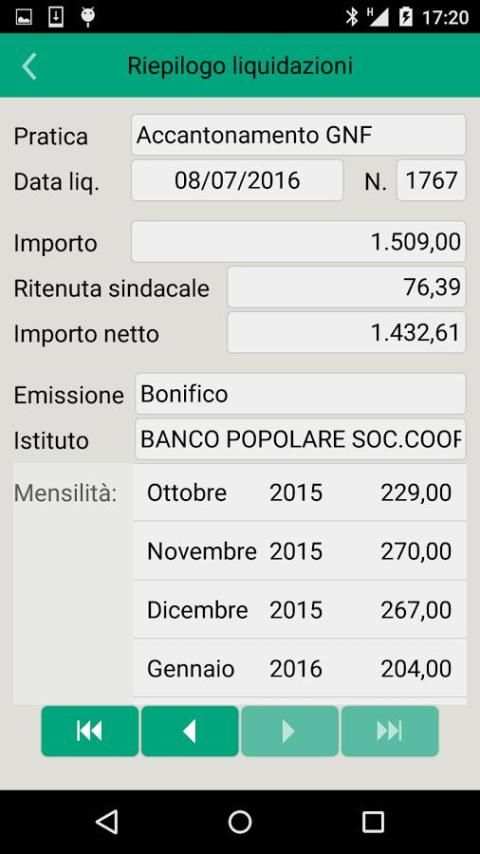Go to the previous liquidation record
This screenshot has height=854, width=480.
pos(190,731)
